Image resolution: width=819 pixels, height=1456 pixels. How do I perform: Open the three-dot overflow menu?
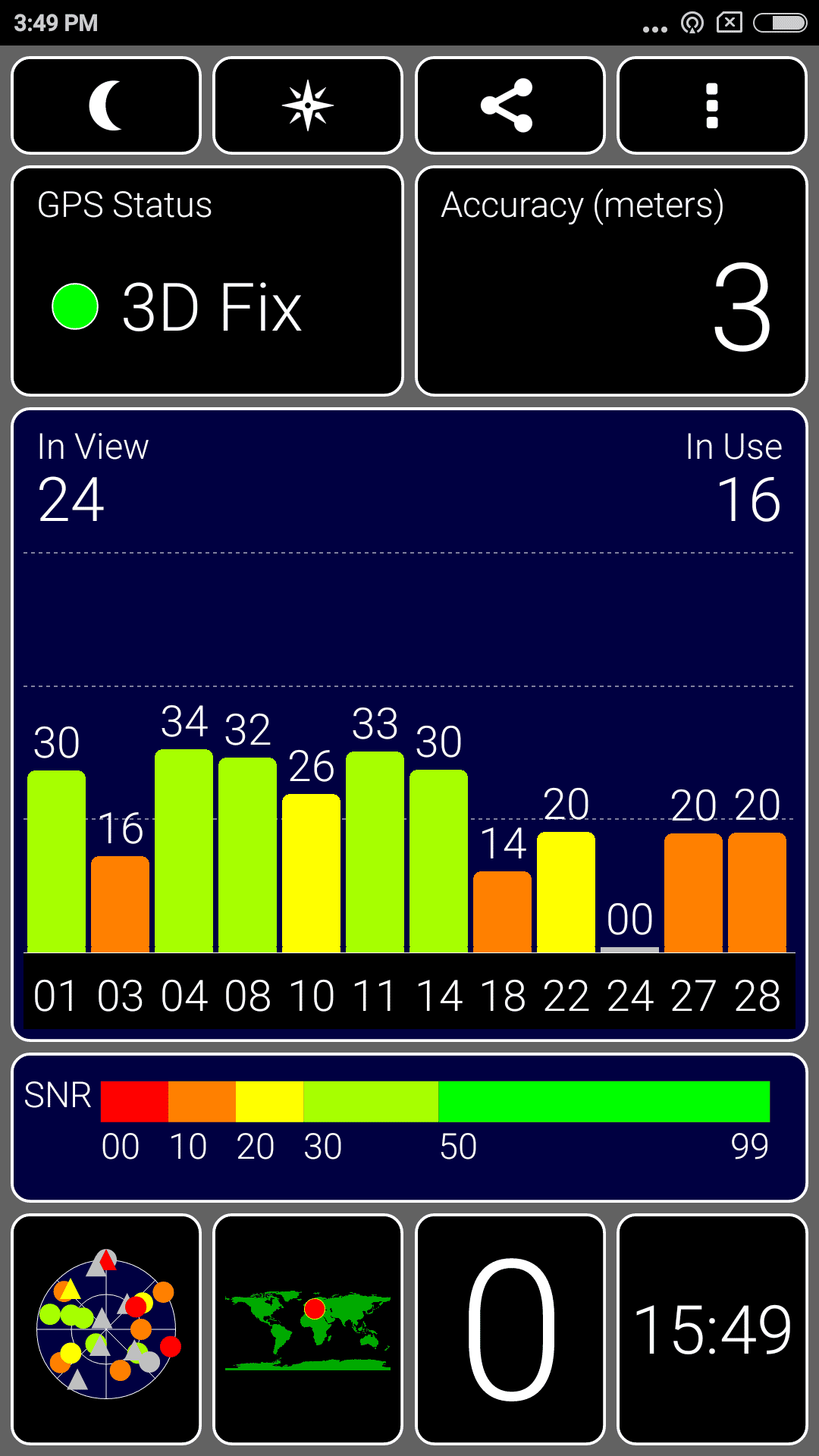point(712,105)
